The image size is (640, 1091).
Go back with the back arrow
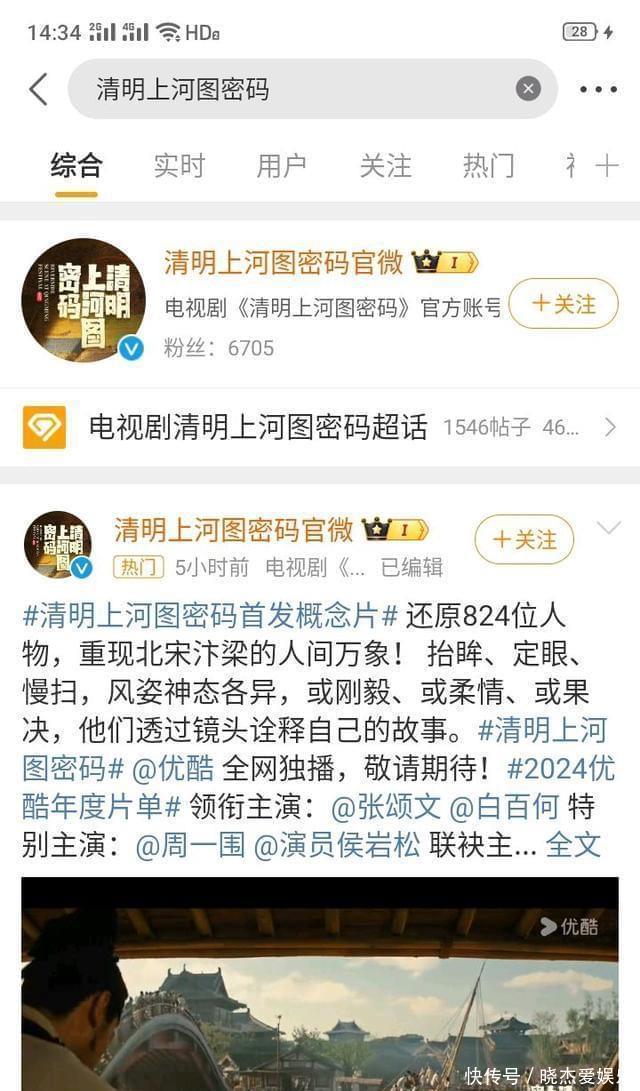38,89
